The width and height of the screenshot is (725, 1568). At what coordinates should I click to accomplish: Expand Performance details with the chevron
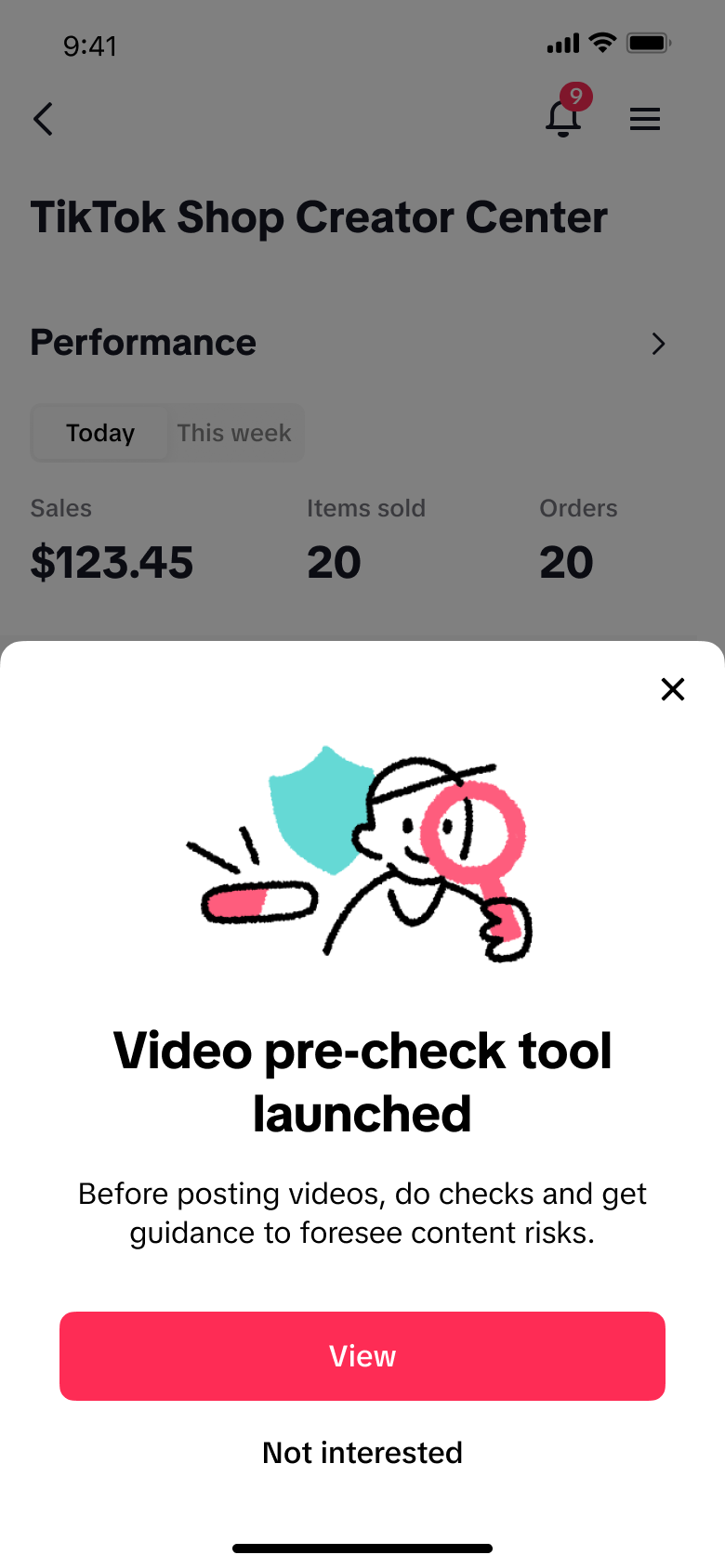658,344
